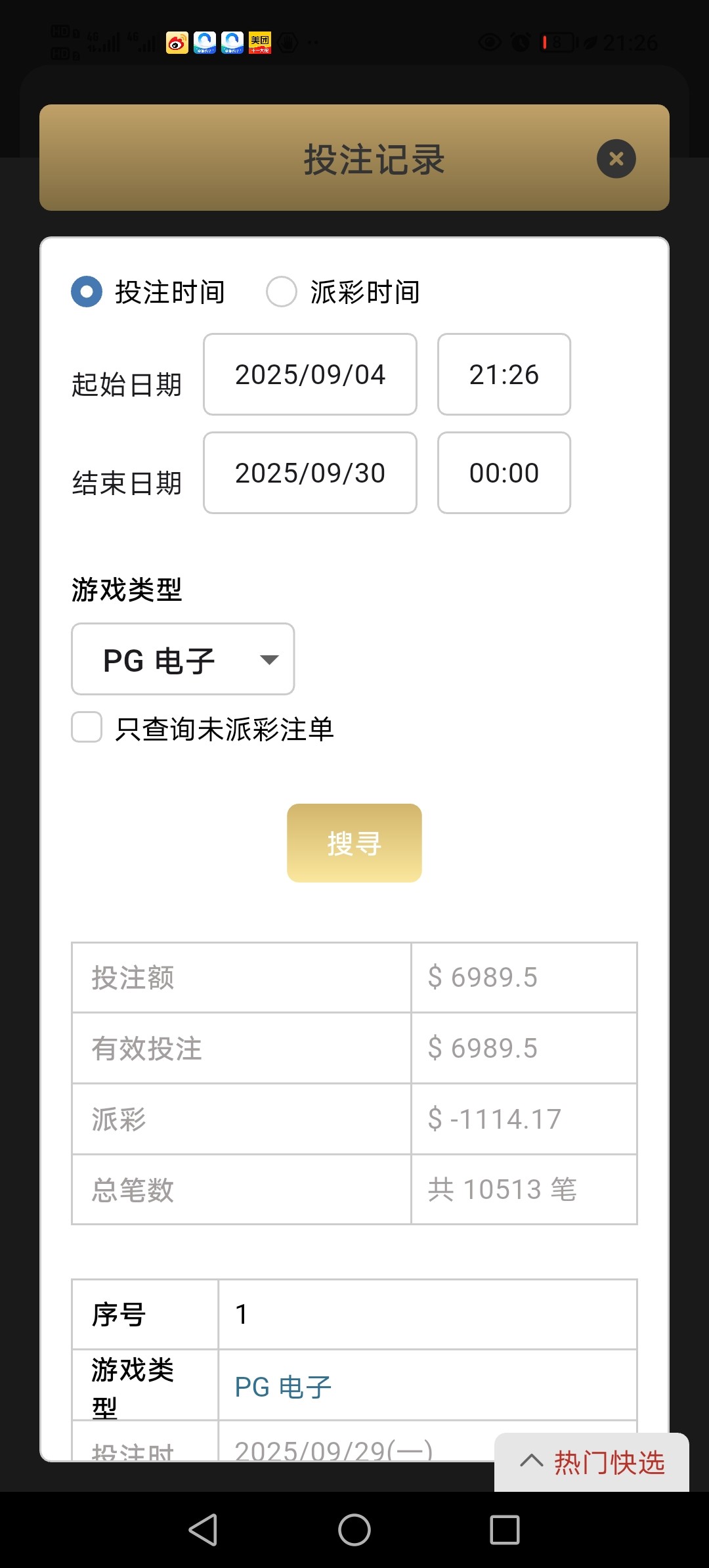This screenshot has height=1568, width=709.
Task: Close the 投注记录 dialog
Action: click(616, 159)
